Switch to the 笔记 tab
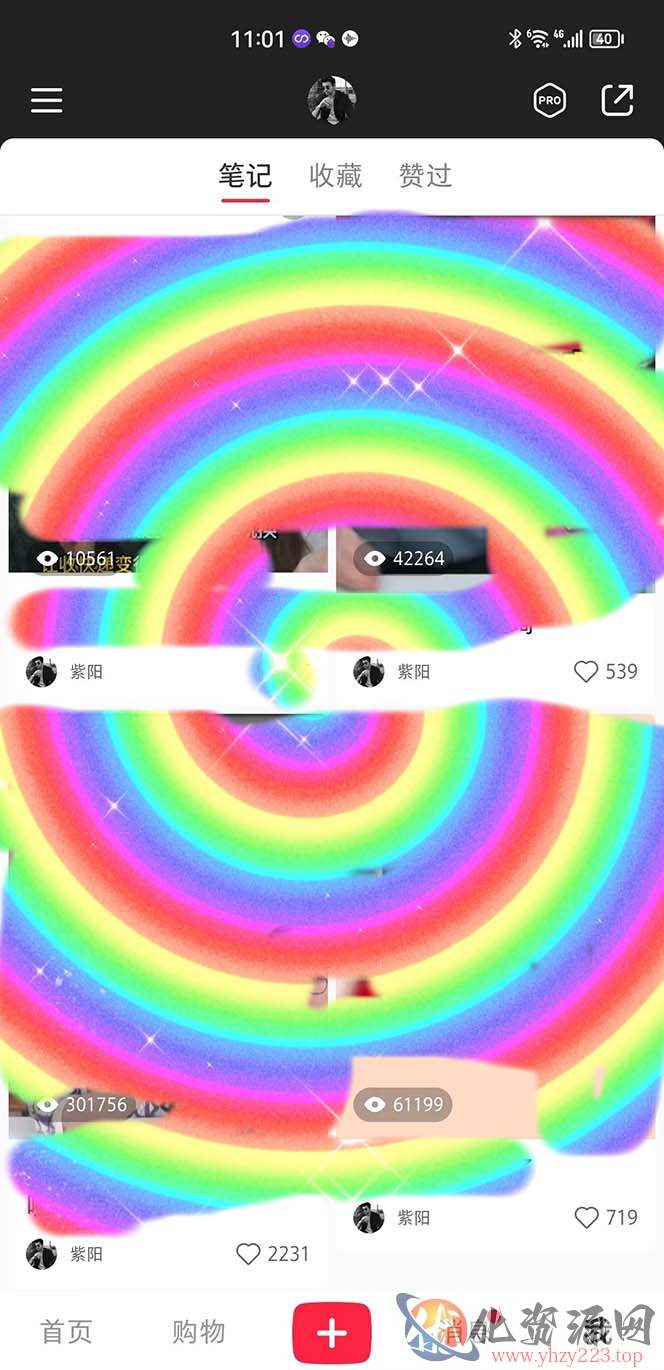This screenshot has width=664, height=1370. point(245,176)
